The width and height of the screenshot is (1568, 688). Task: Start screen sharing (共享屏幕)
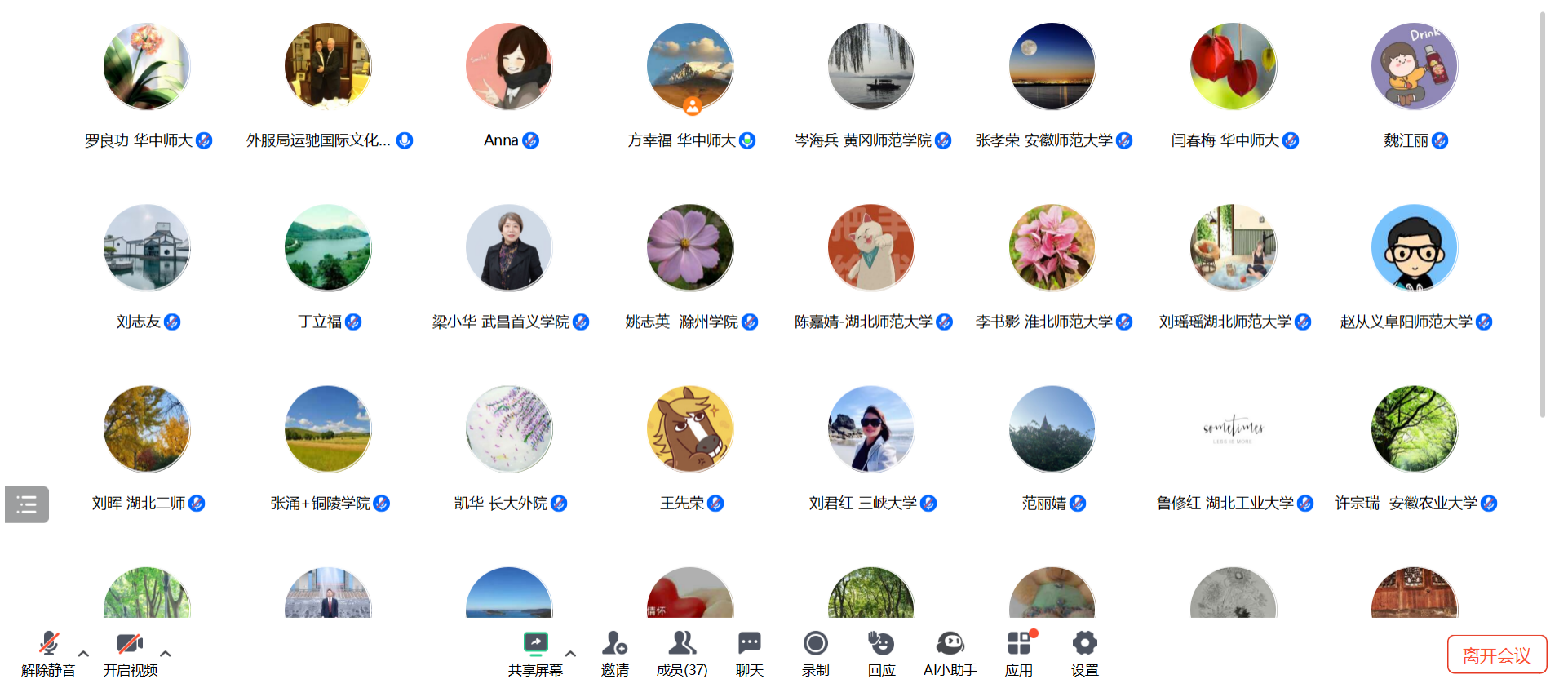[535, 653]
